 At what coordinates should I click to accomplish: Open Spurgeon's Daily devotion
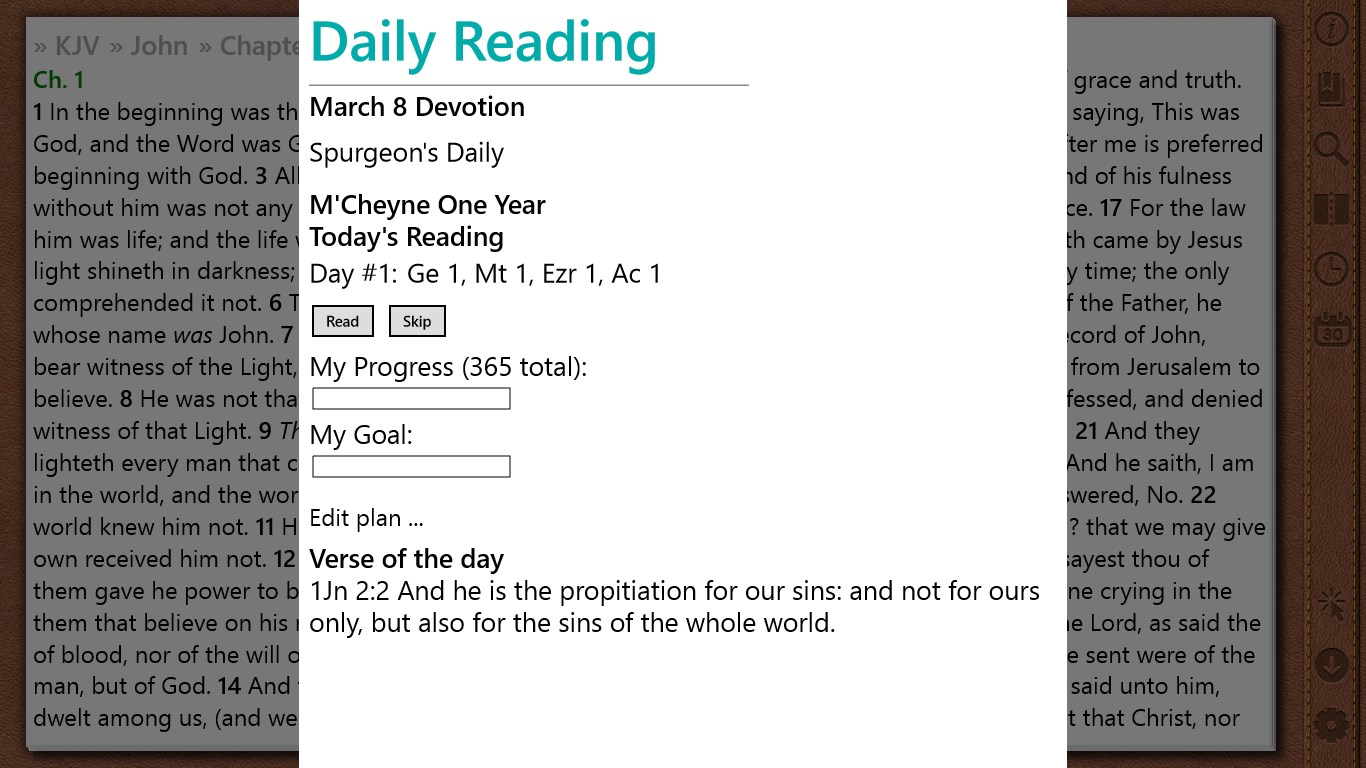click(406, 153)
